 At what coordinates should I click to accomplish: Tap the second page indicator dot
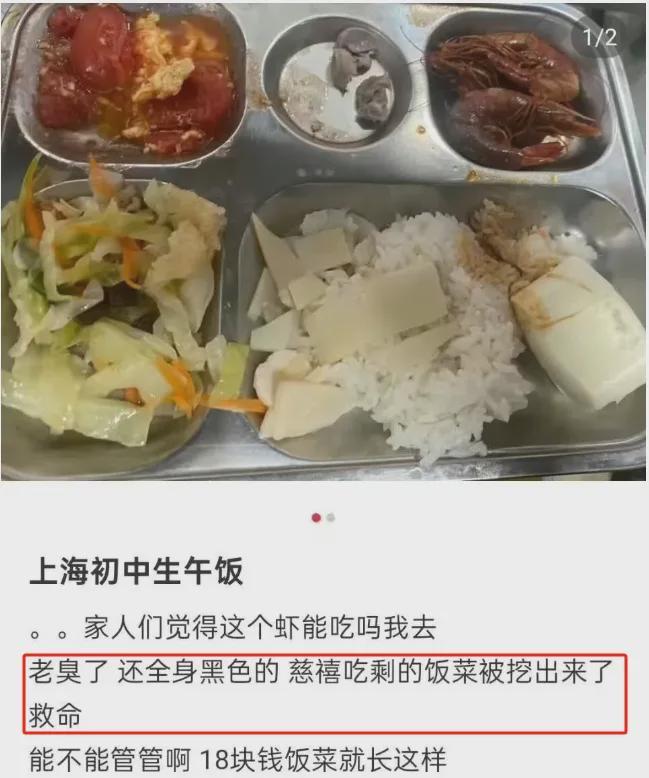(331, 518)
